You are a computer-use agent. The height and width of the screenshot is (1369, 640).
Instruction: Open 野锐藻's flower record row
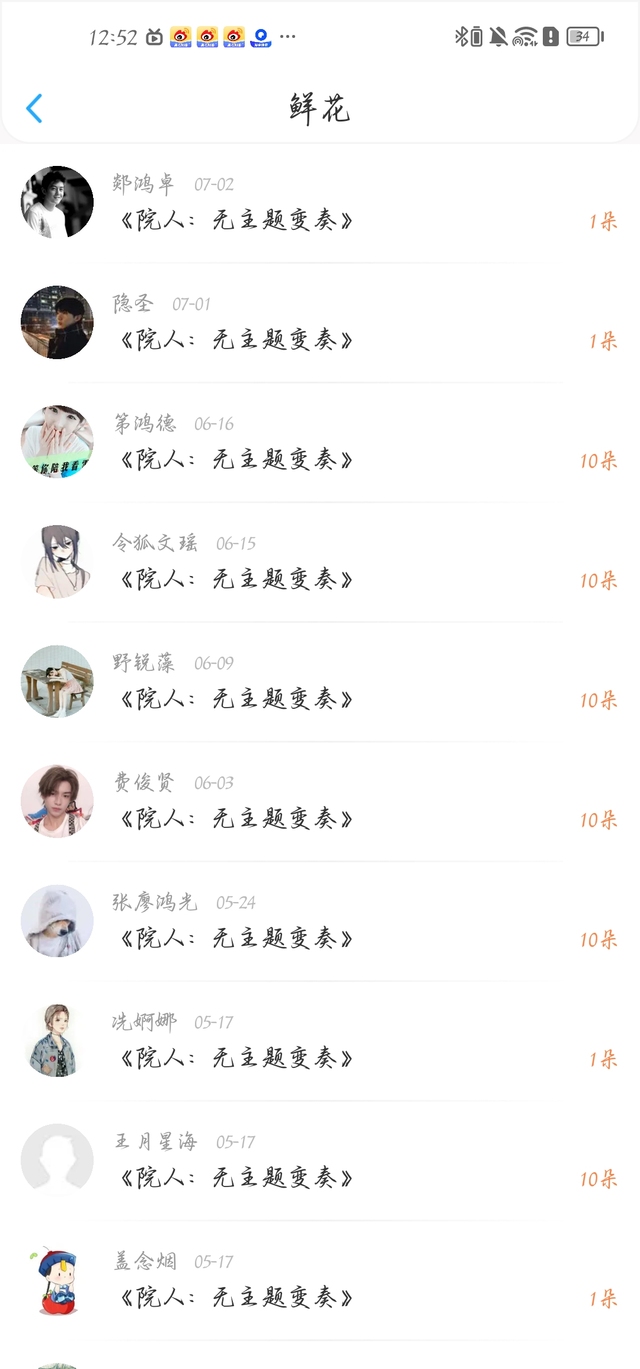(x=320, y=683)
